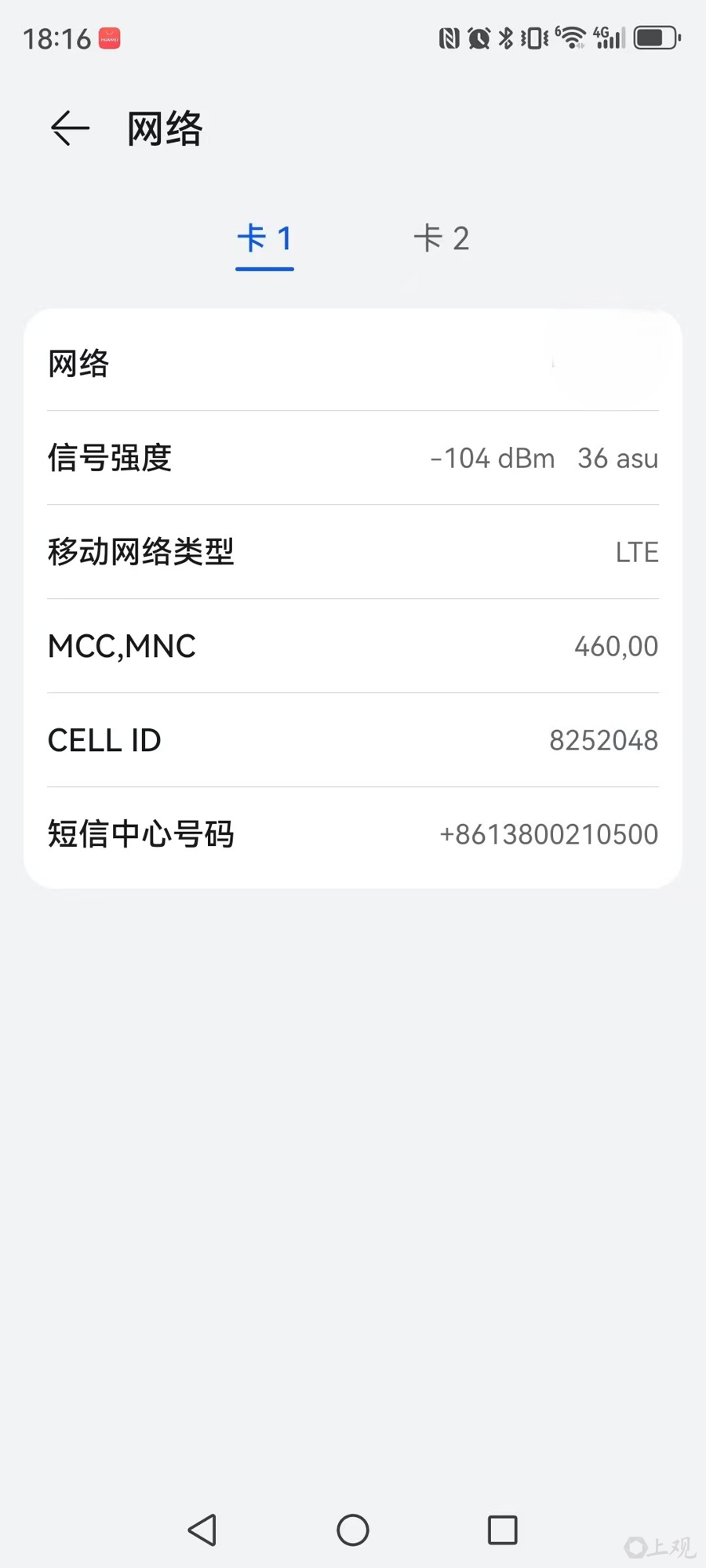Tap the system home button

[353, 1530]
